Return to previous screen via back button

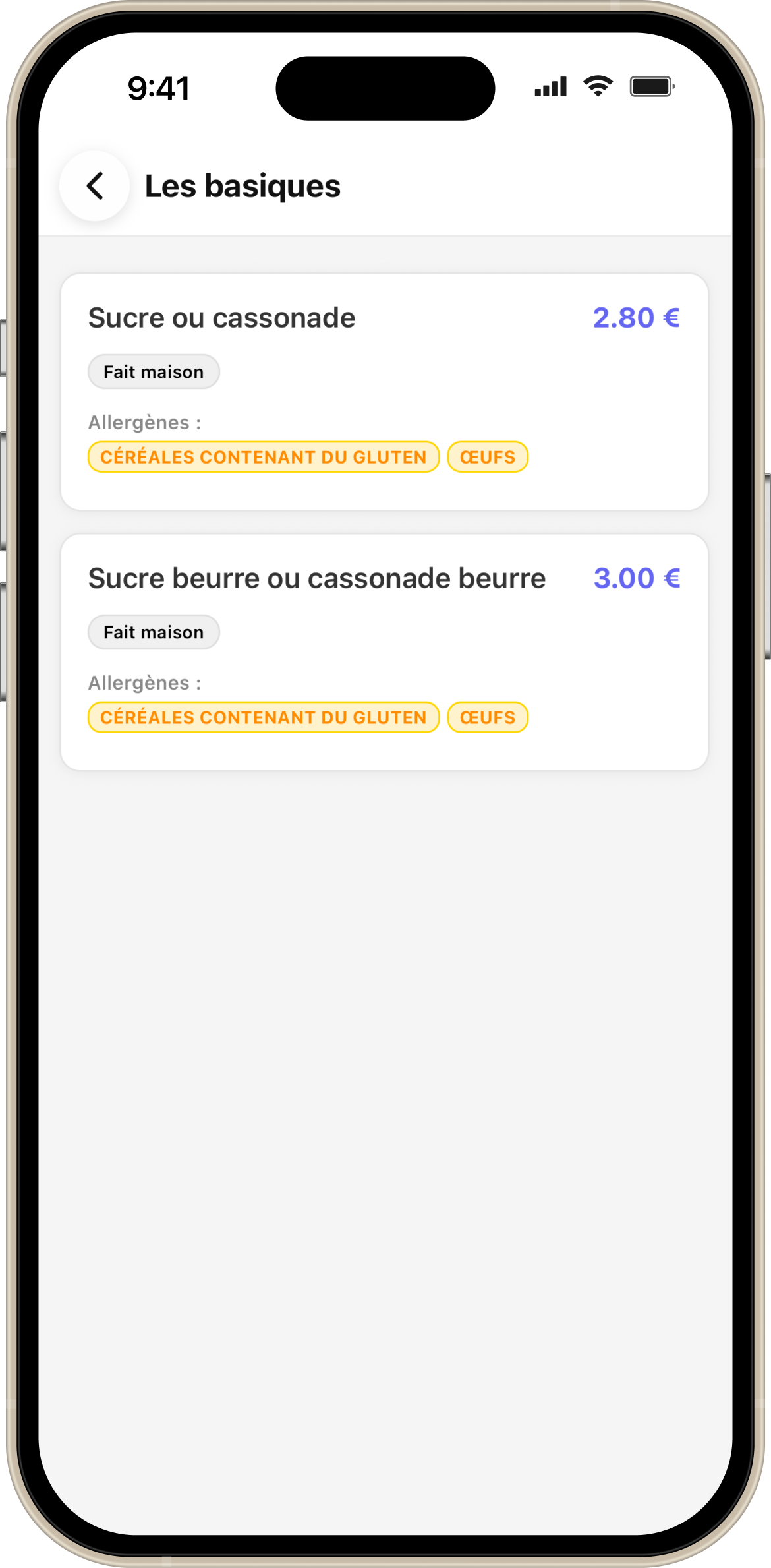pos(94,185)
